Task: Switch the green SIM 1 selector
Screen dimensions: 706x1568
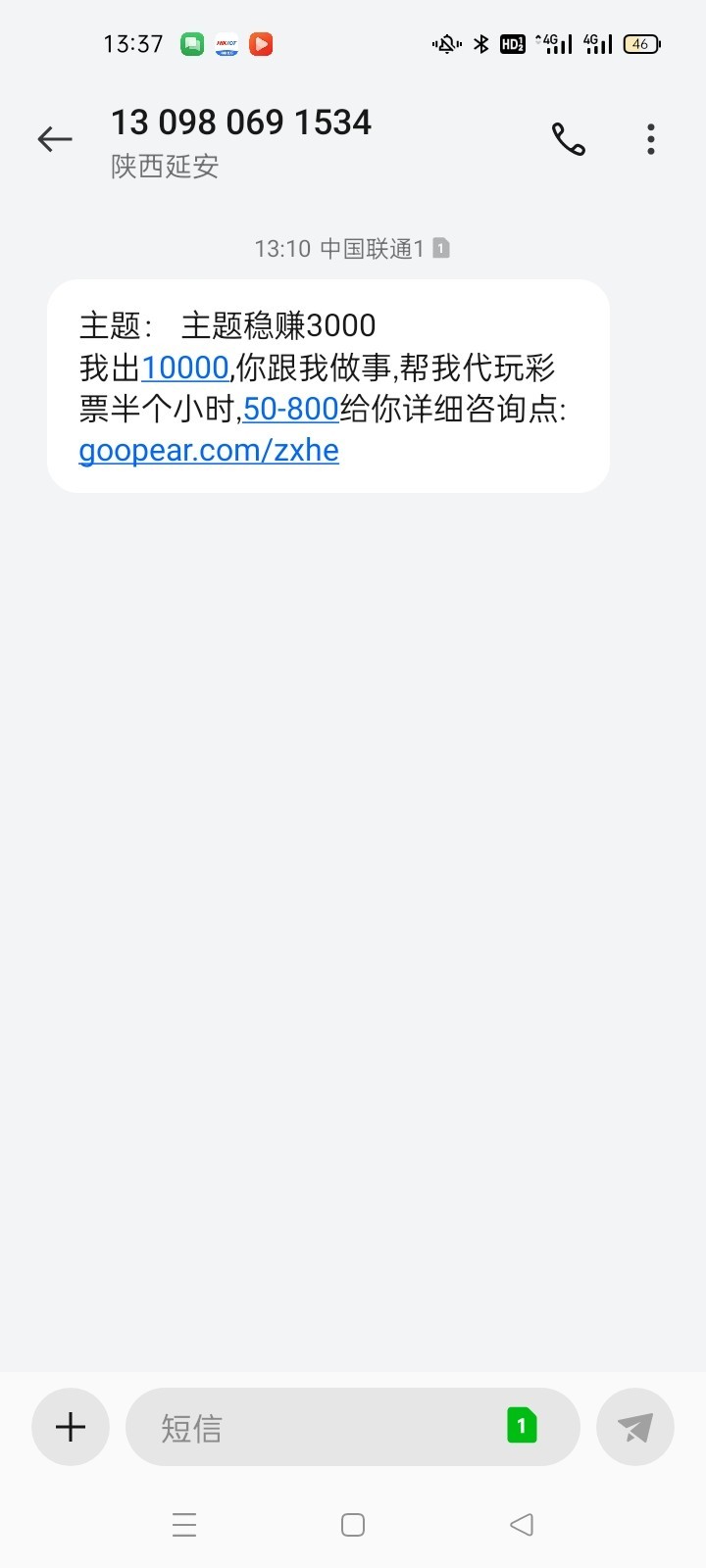Action: (x=522, y=1426)
